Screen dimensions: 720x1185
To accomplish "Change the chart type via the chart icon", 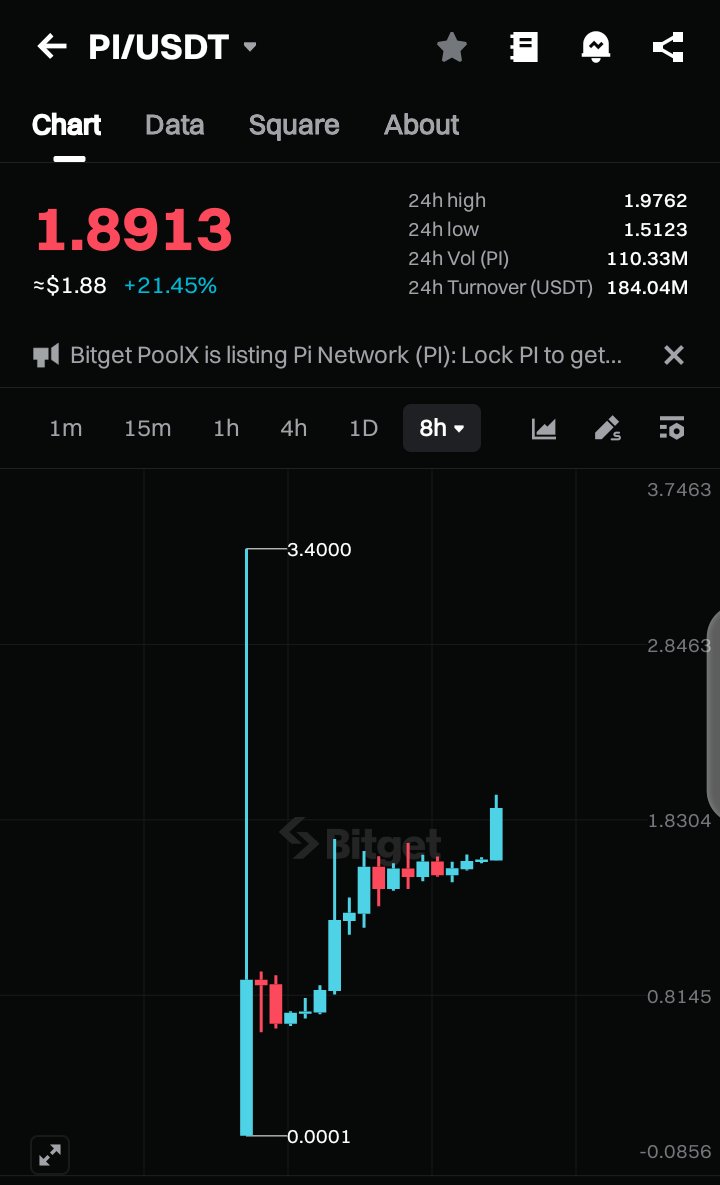I will [x=544, y=429].
